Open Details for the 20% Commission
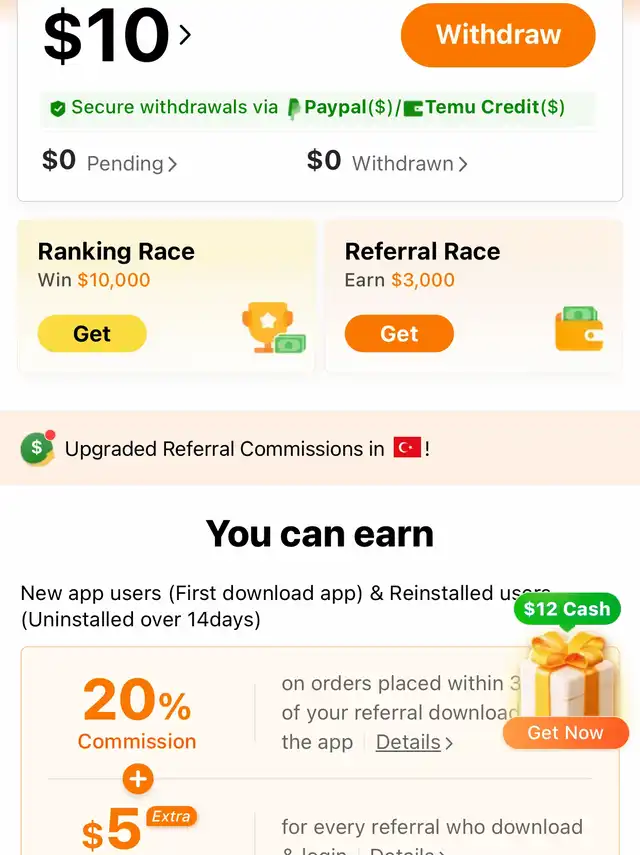This screenshot has height=855, width=640. tap(414, 742)
